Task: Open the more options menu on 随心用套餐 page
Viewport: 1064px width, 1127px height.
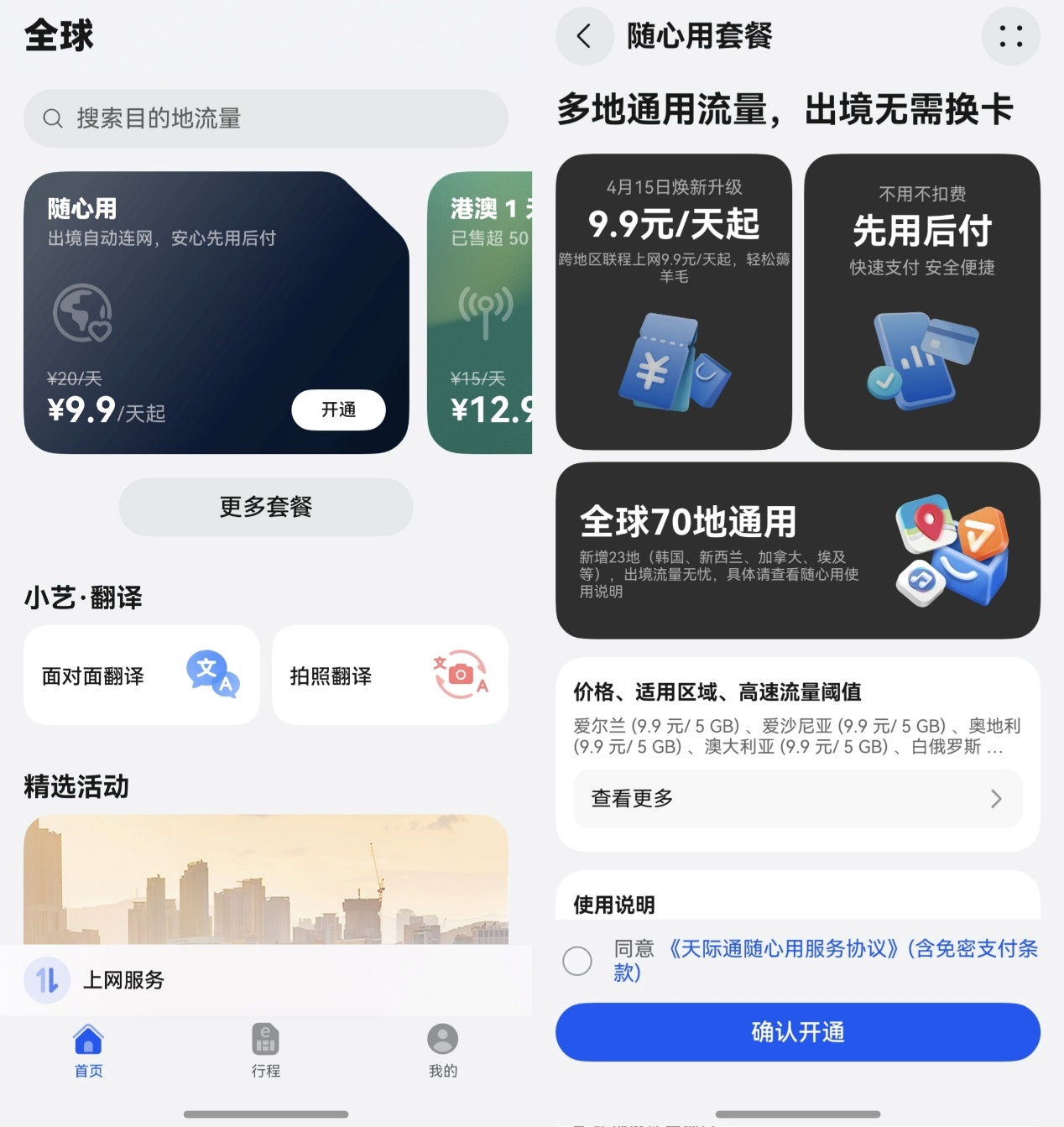Action: coord(1010,36)
